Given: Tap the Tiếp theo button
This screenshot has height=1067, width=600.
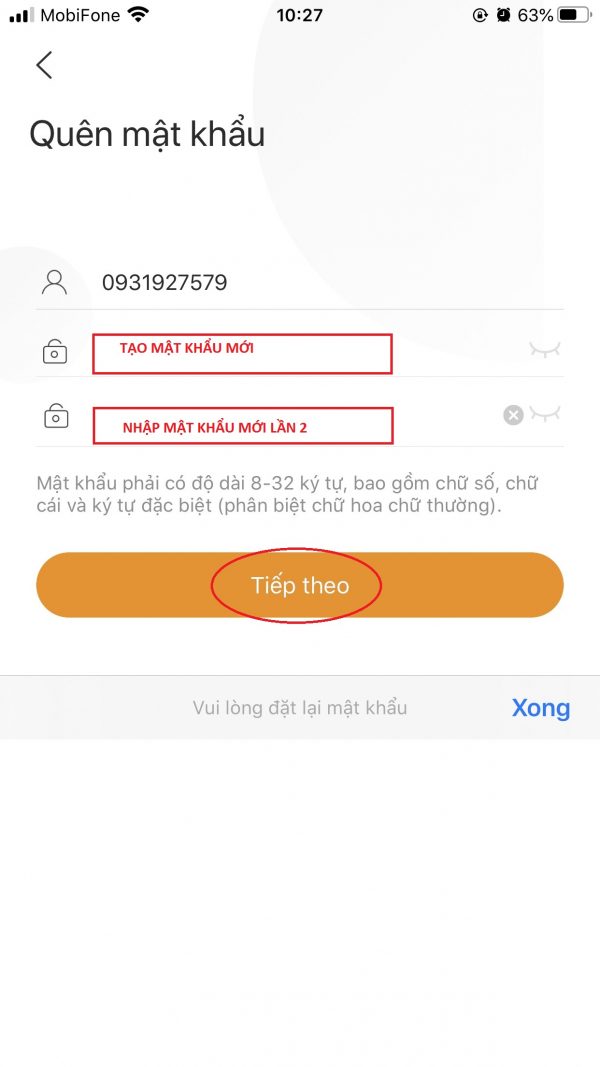Looking at the screenshot, I should pyautogui.click(x=299, y=585).
